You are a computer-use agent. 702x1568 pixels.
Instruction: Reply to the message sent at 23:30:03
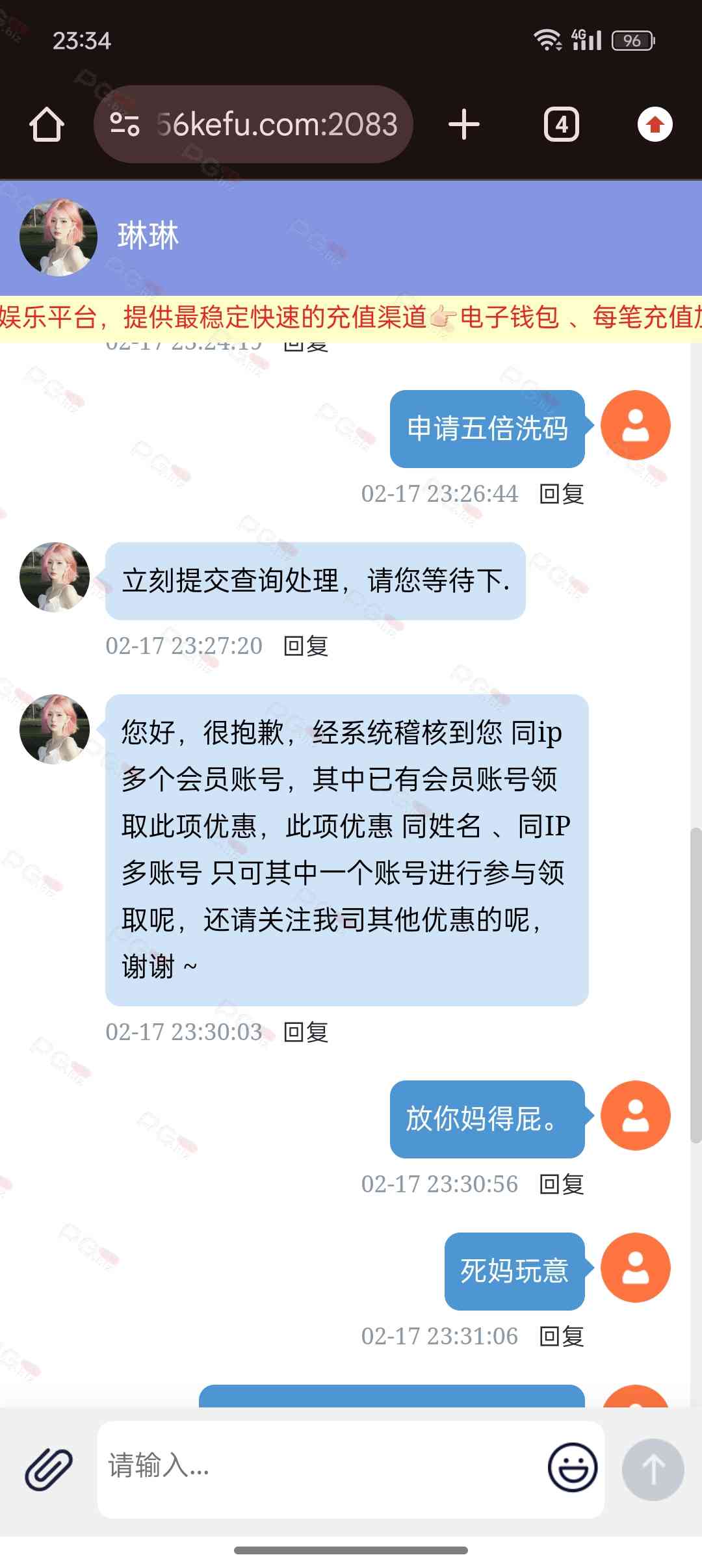[x=306, y=1032]
